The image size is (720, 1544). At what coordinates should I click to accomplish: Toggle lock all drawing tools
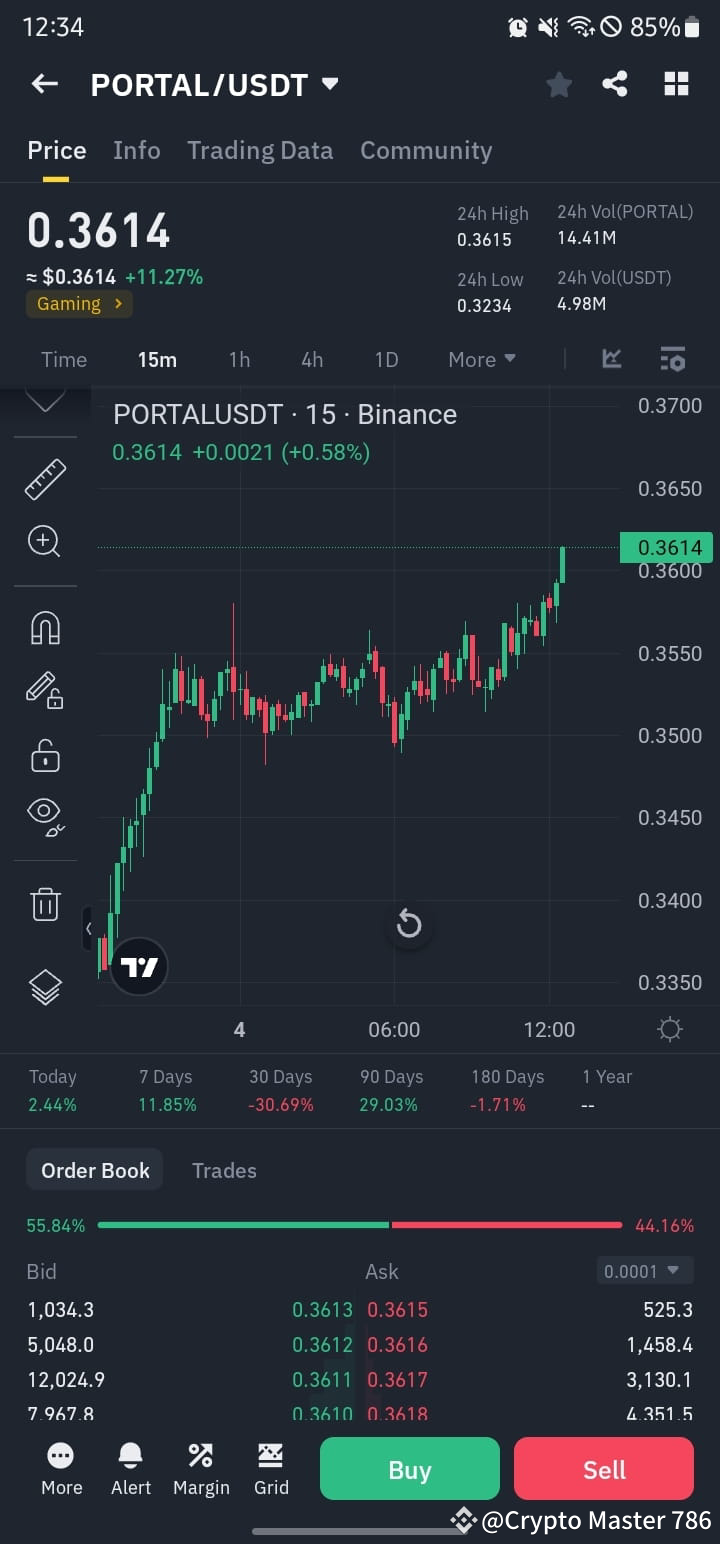[x=45, y=755]
